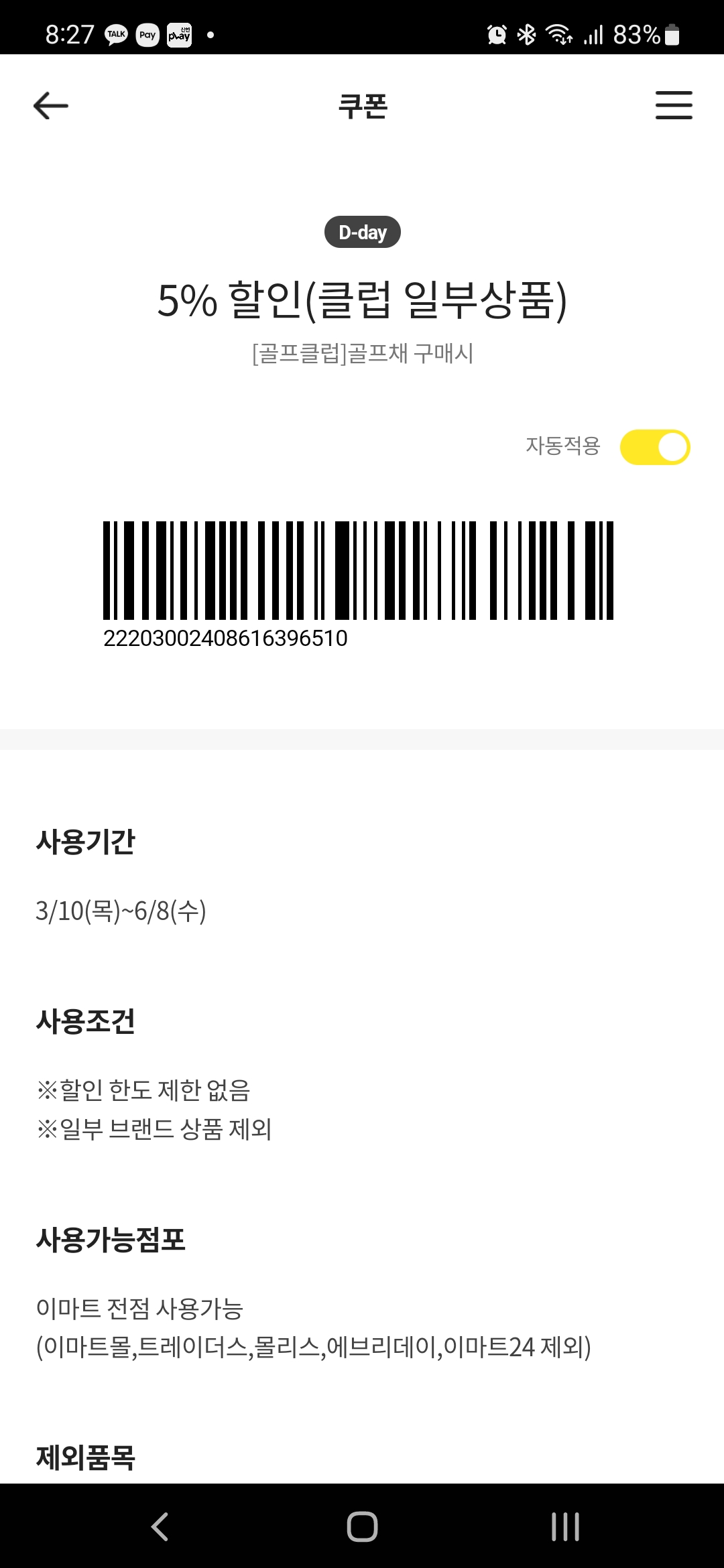Go back from the 쿠폰 page
724x1568 pixels.
point(51,106)
